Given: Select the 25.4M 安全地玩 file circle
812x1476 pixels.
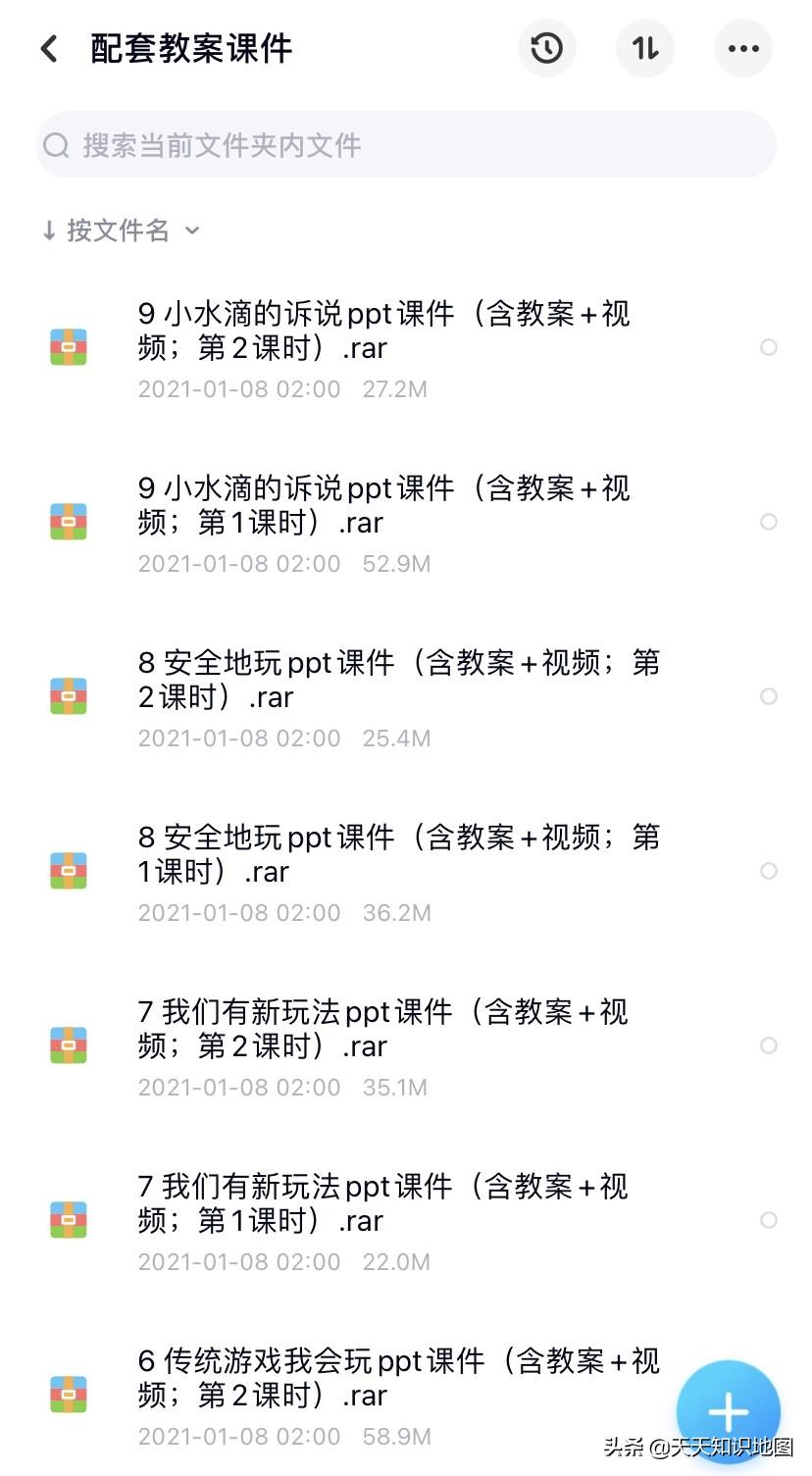Looking at the screenshot, I should pos(769,696).
